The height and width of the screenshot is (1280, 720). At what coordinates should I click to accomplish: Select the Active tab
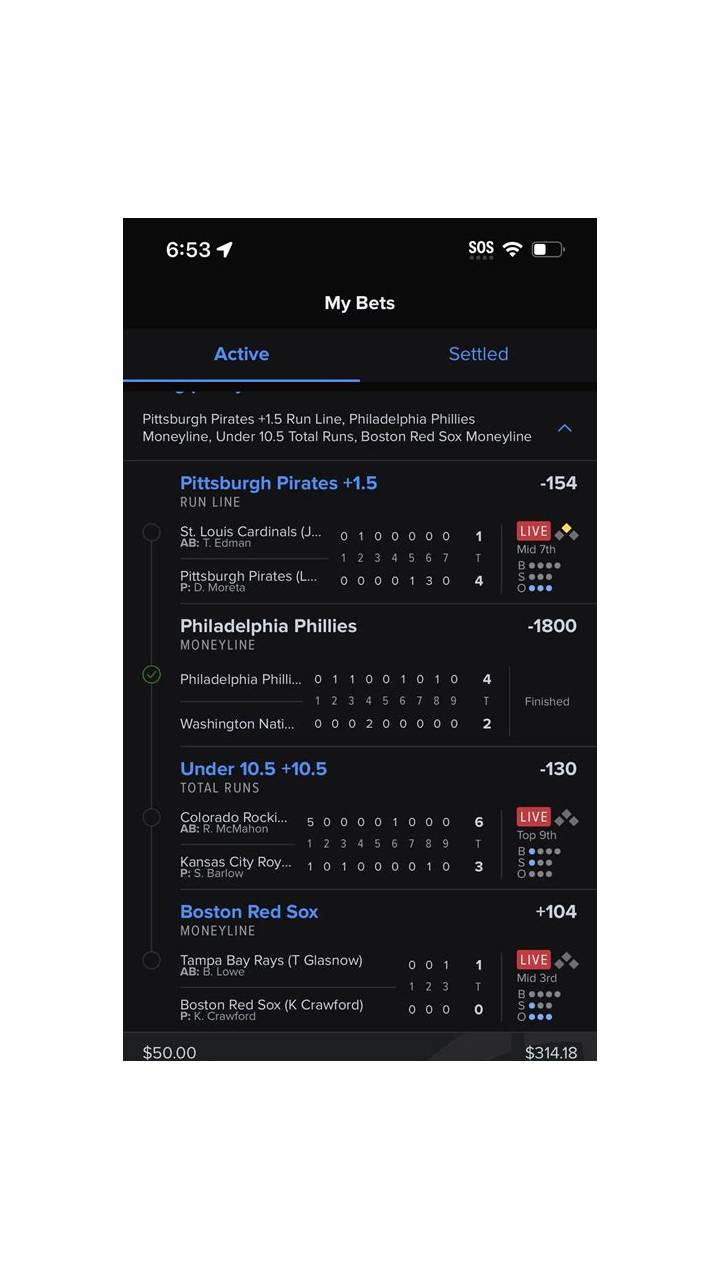pos(241,354)
